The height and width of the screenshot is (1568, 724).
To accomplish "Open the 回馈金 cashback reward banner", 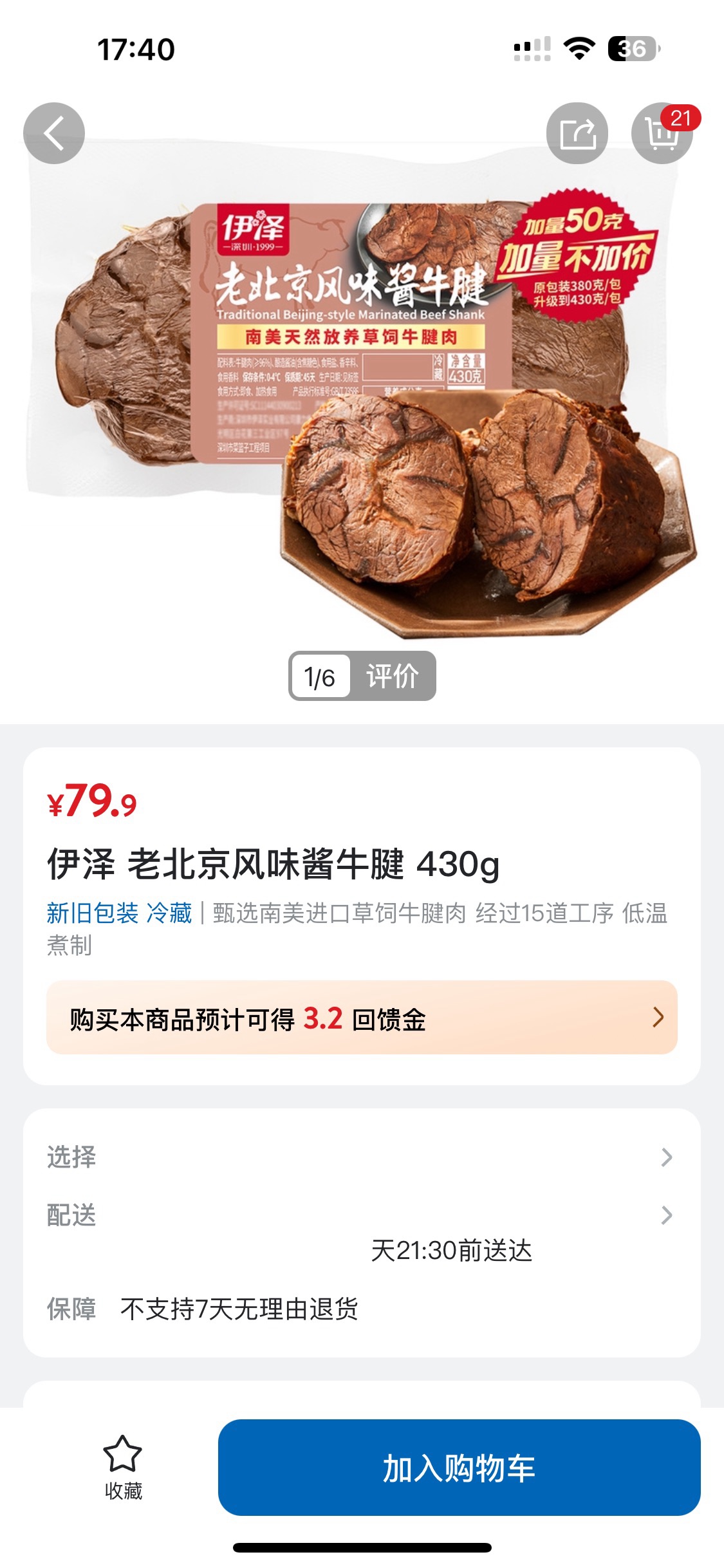I will (x=362, y=1018).
